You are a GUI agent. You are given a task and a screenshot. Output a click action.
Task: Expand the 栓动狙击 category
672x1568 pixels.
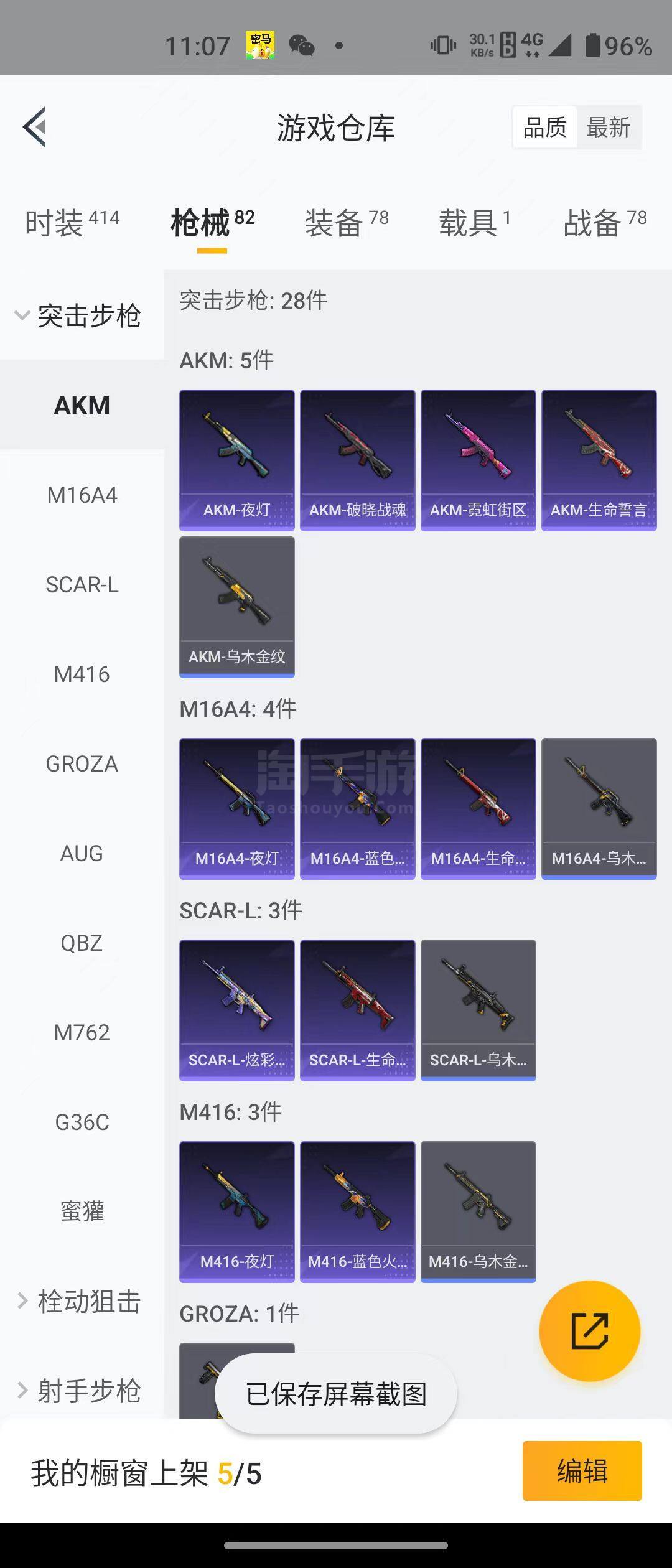click(x=81, y=1301)
